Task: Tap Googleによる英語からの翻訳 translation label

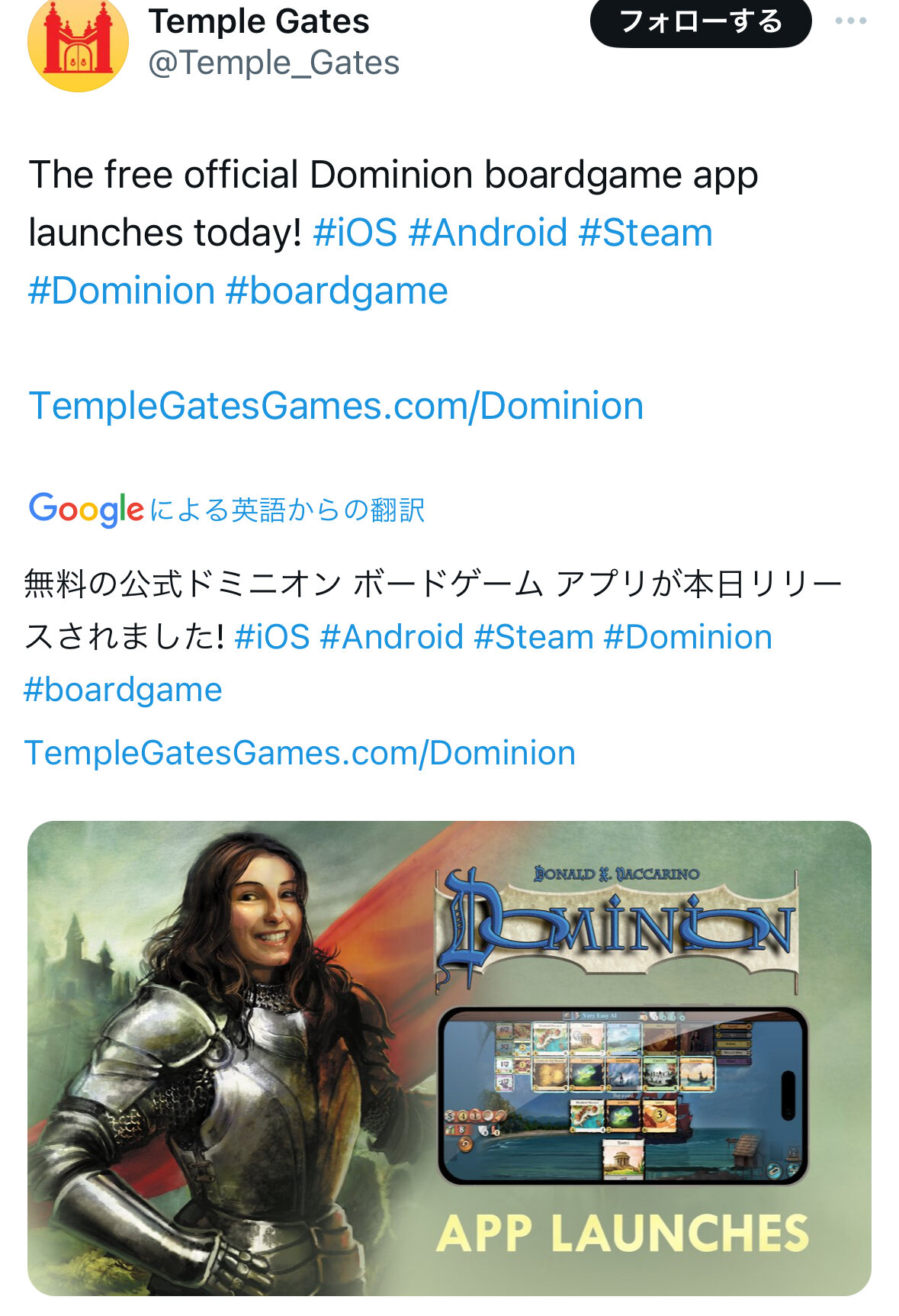Action: pos(226,509)
